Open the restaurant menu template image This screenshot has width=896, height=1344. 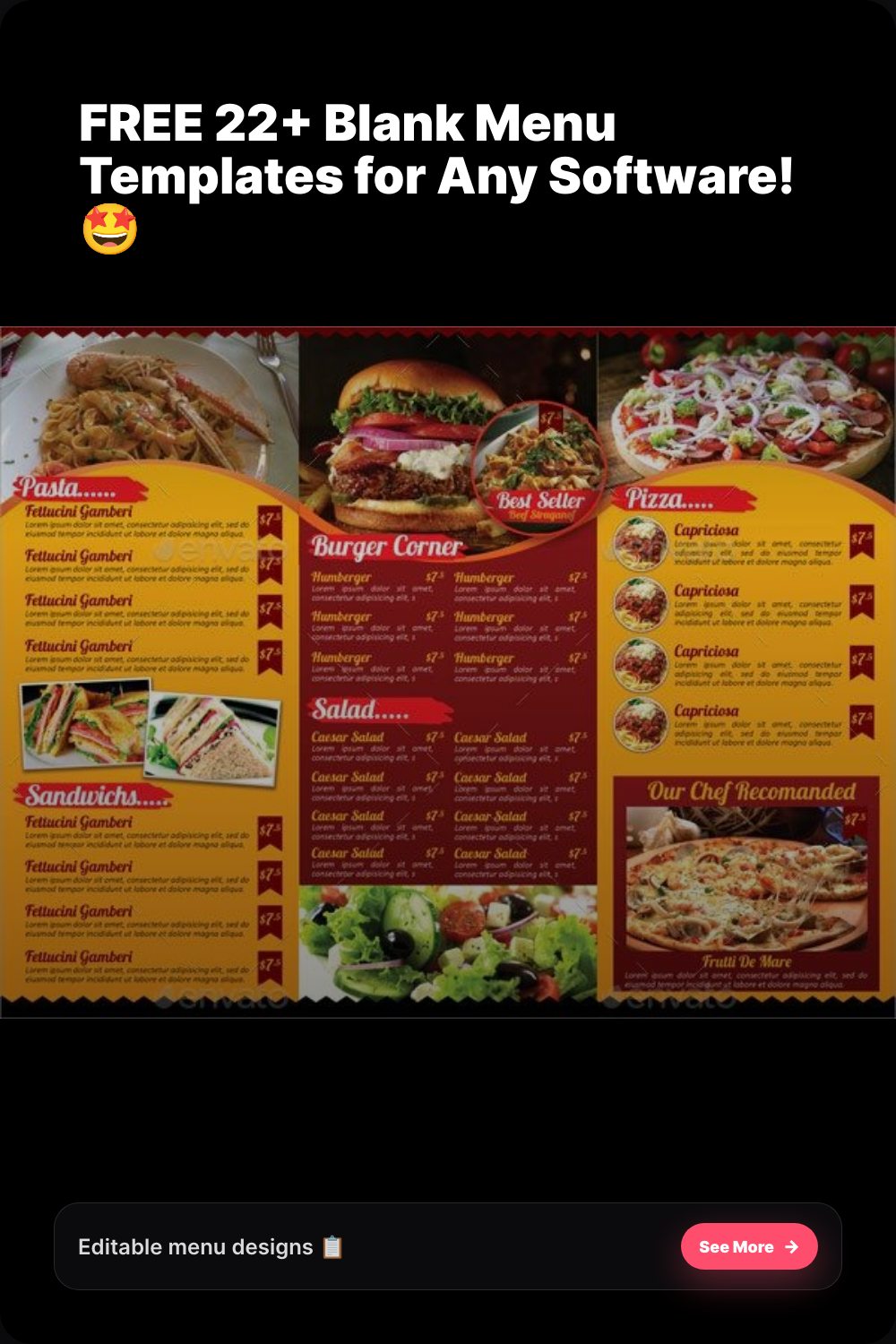pyautogui.click(x=448, y=672)
